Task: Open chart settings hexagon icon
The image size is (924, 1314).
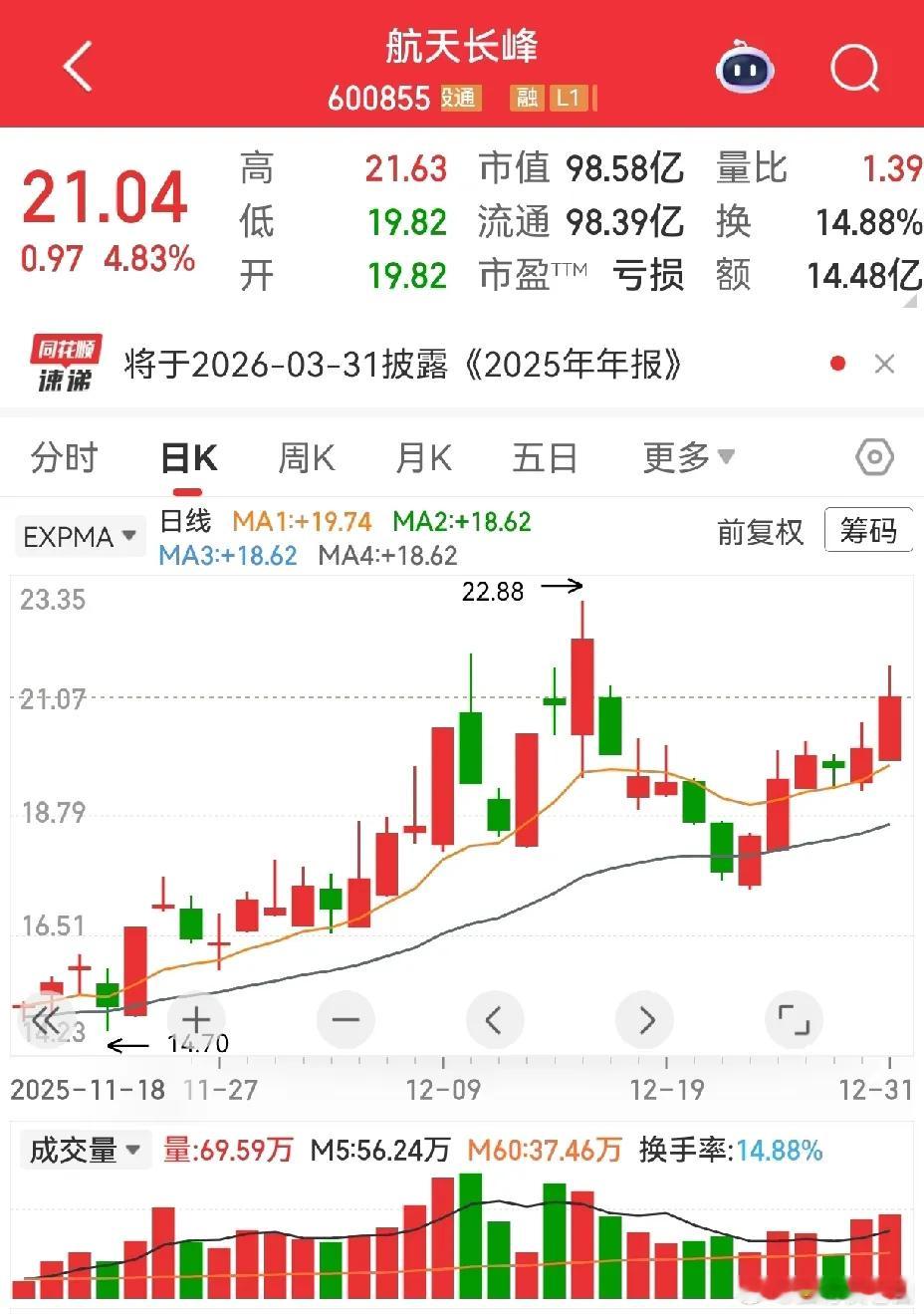Action: (874, 457)
